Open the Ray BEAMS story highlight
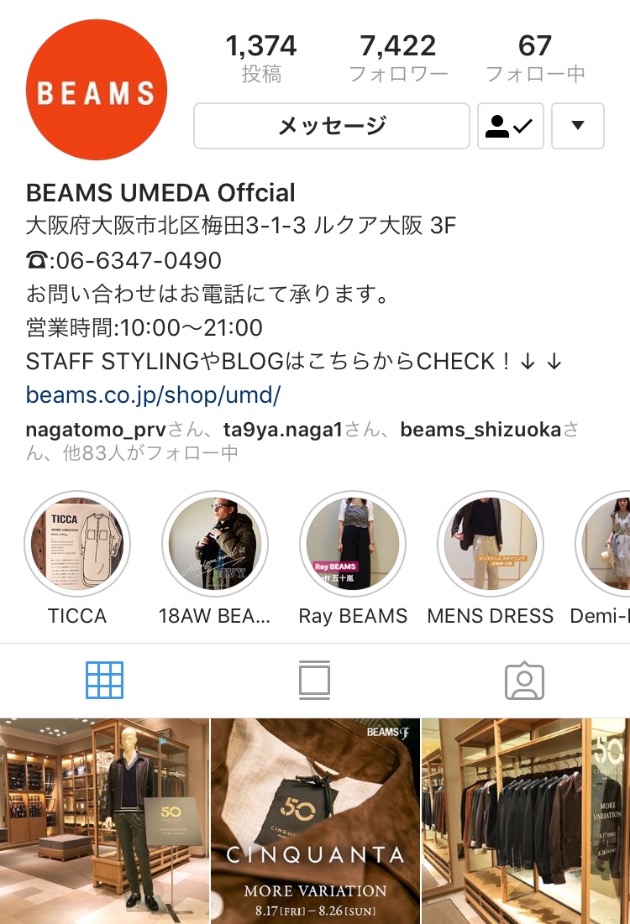The height and width of the screenshot is (924, 630). click(353, 544)
